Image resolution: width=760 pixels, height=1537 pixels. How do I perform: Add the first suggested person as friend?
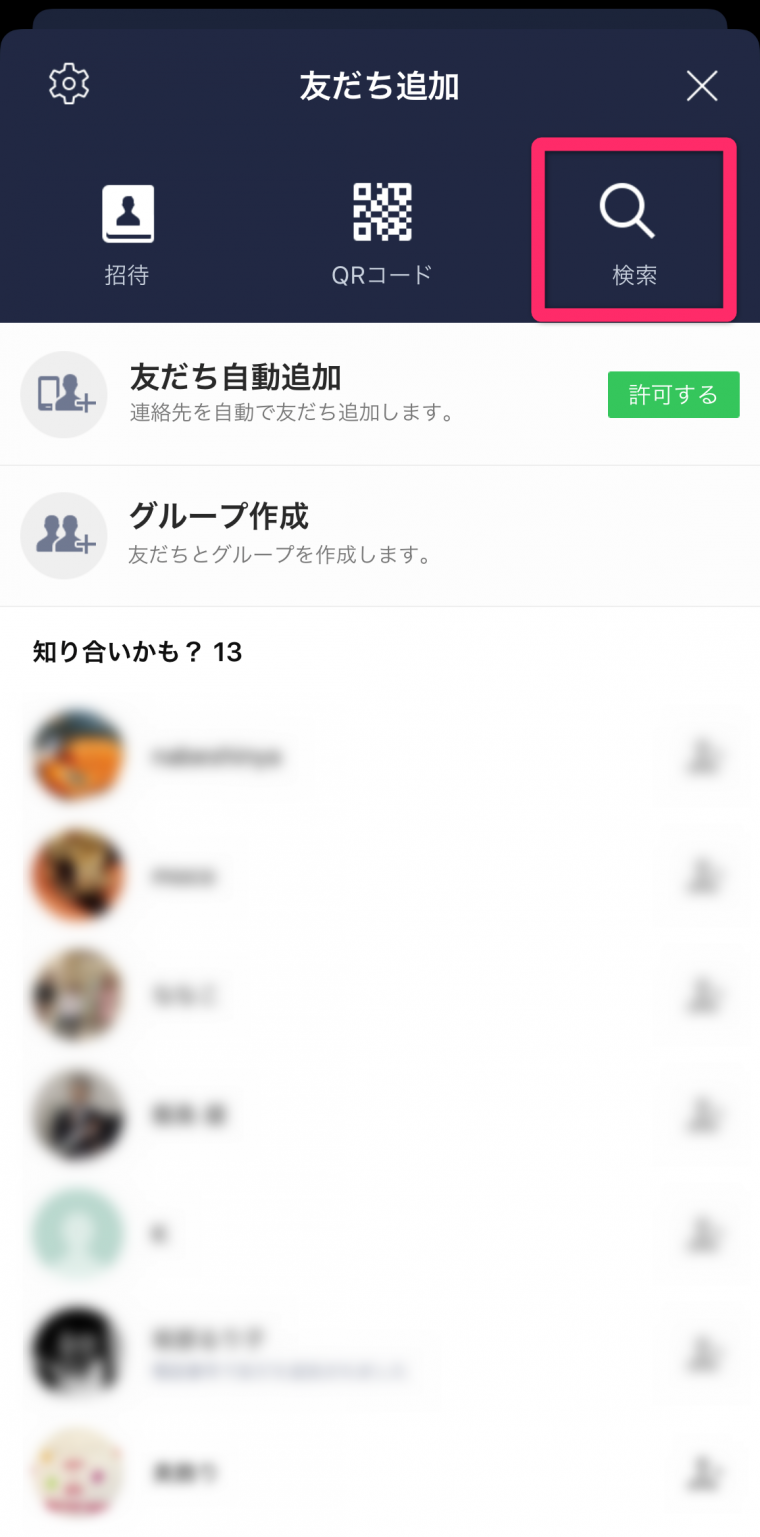[704, 757]
